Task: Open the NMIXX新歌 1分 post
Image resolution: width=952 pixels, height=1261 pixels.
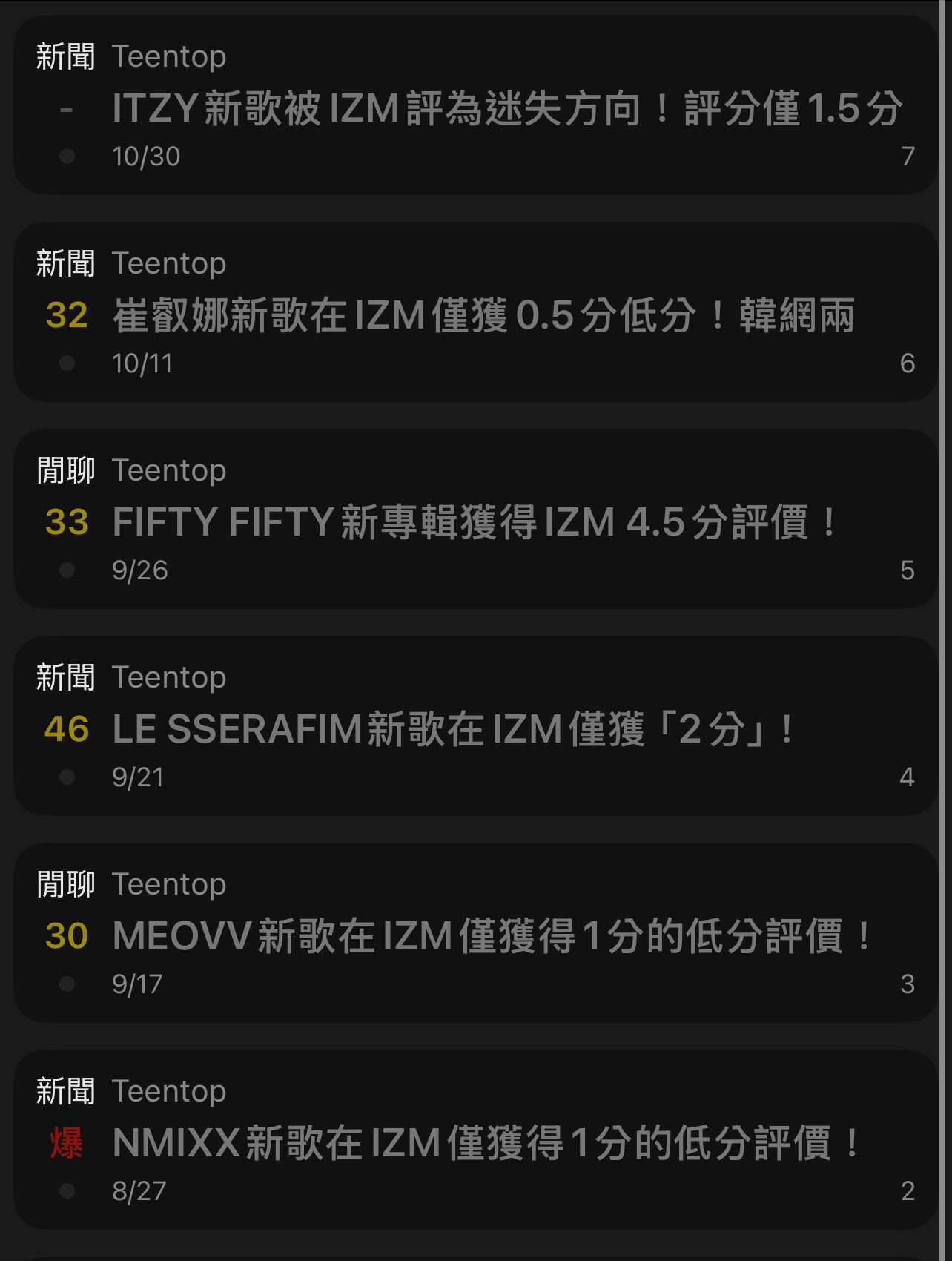Action: coord(486,1143)
